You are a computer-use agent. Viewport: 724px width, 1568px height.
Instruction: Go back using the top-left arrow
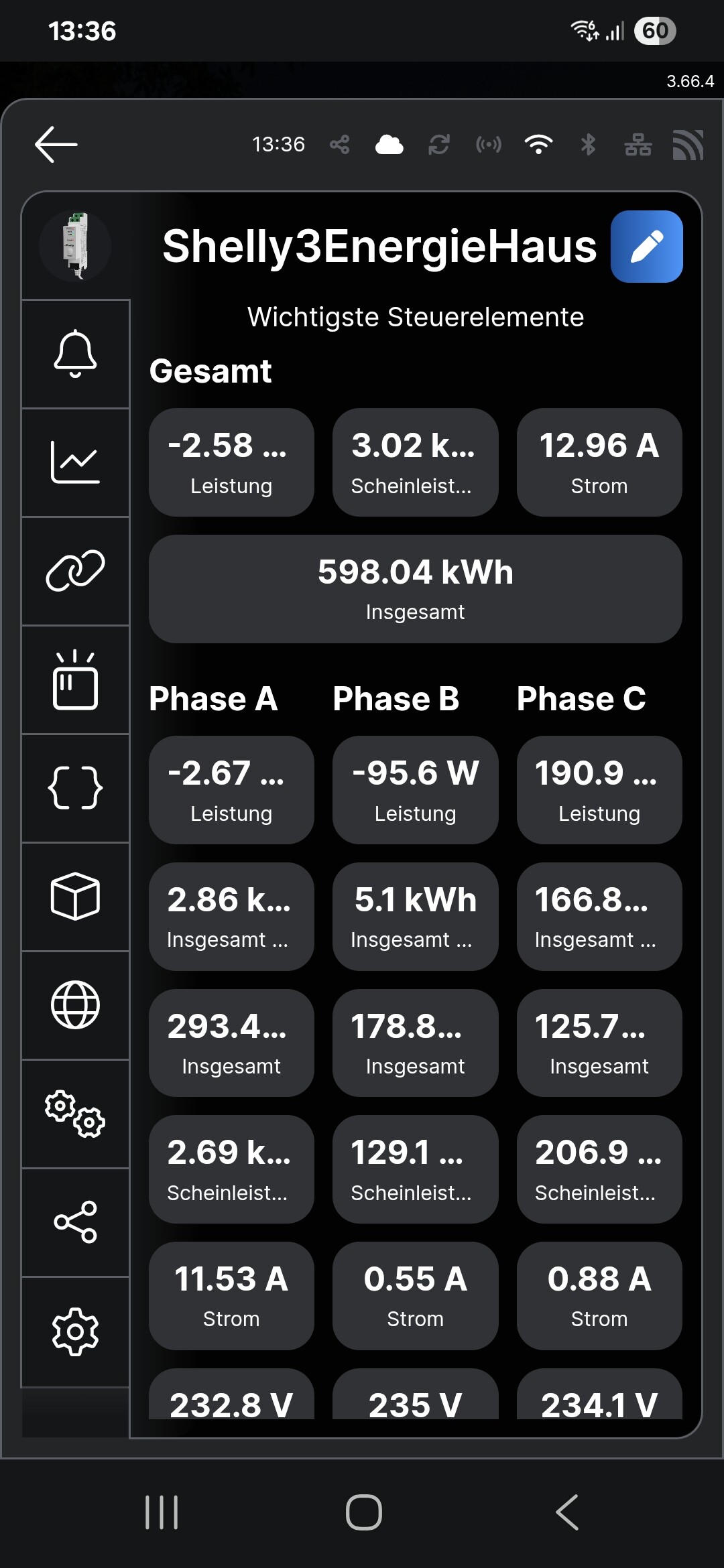[x=56, y=144]
